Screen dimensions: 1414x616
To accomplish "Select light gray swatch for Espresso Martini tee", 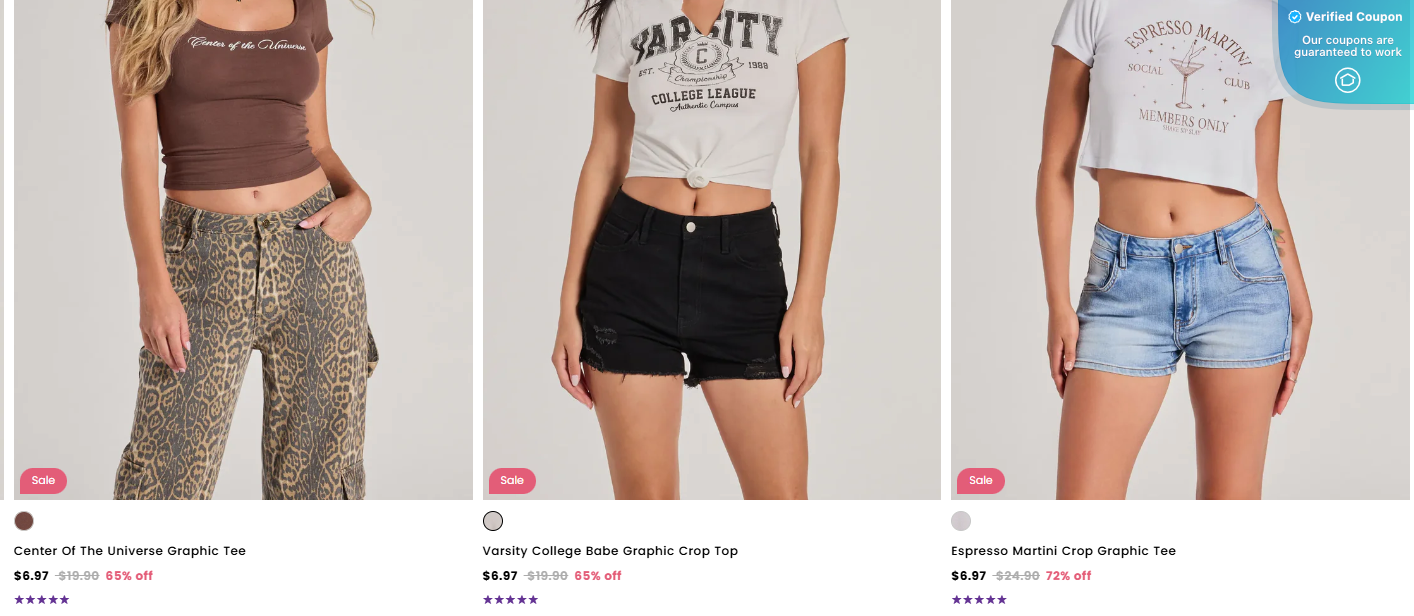I will click(x=961, y=521).
